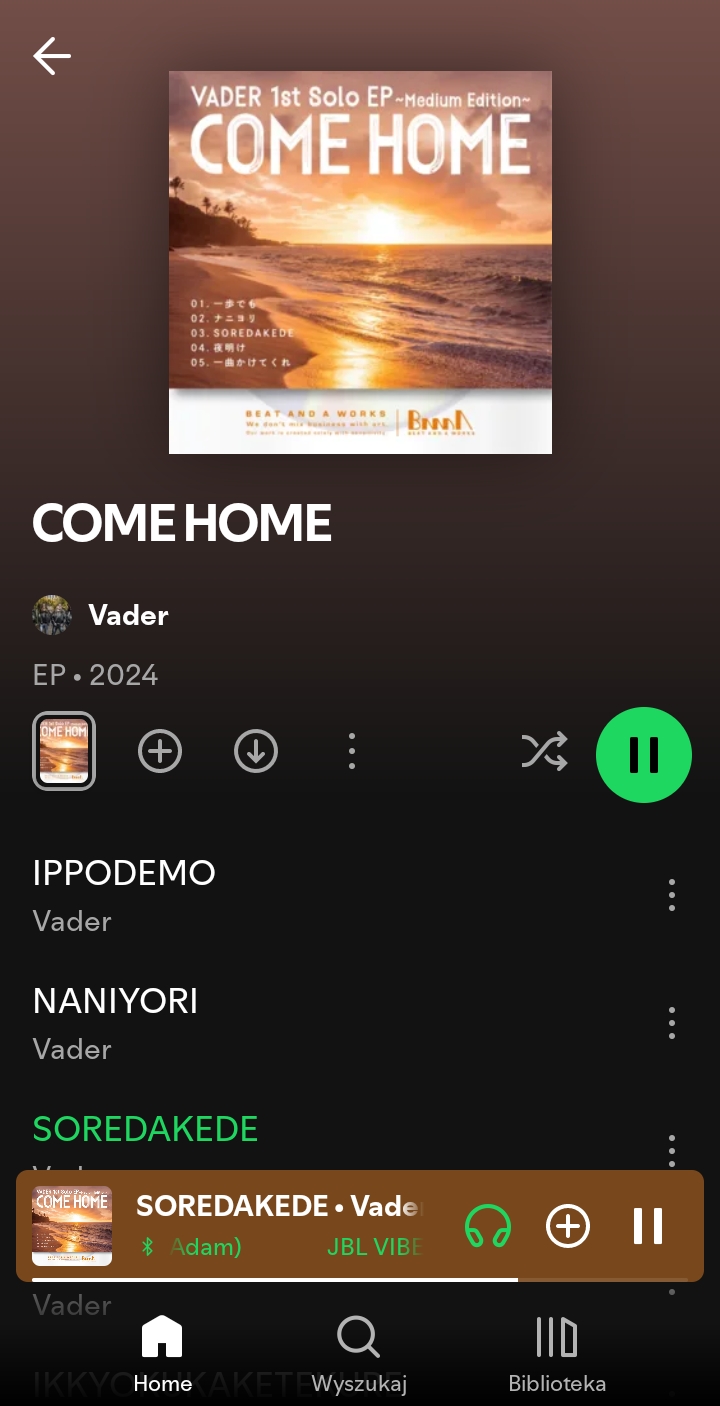Open the SOREDAKEDE mini player
The height and width of the screenshot is (1406, 720).
click(x=280, y=1206)
